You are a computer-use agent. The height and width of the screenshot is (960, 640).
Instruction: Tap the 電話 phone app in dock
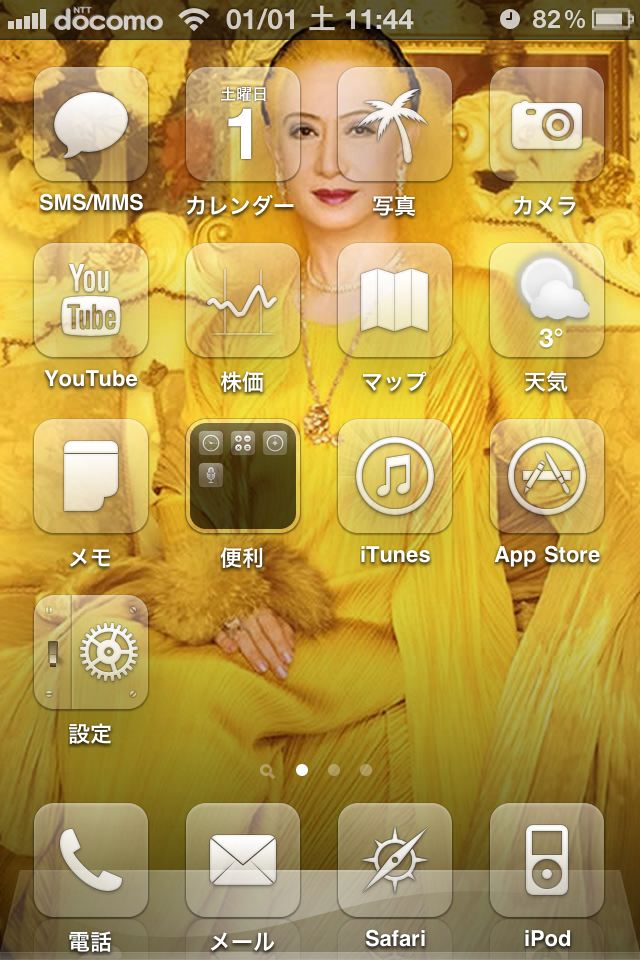(x=91, y=860)
